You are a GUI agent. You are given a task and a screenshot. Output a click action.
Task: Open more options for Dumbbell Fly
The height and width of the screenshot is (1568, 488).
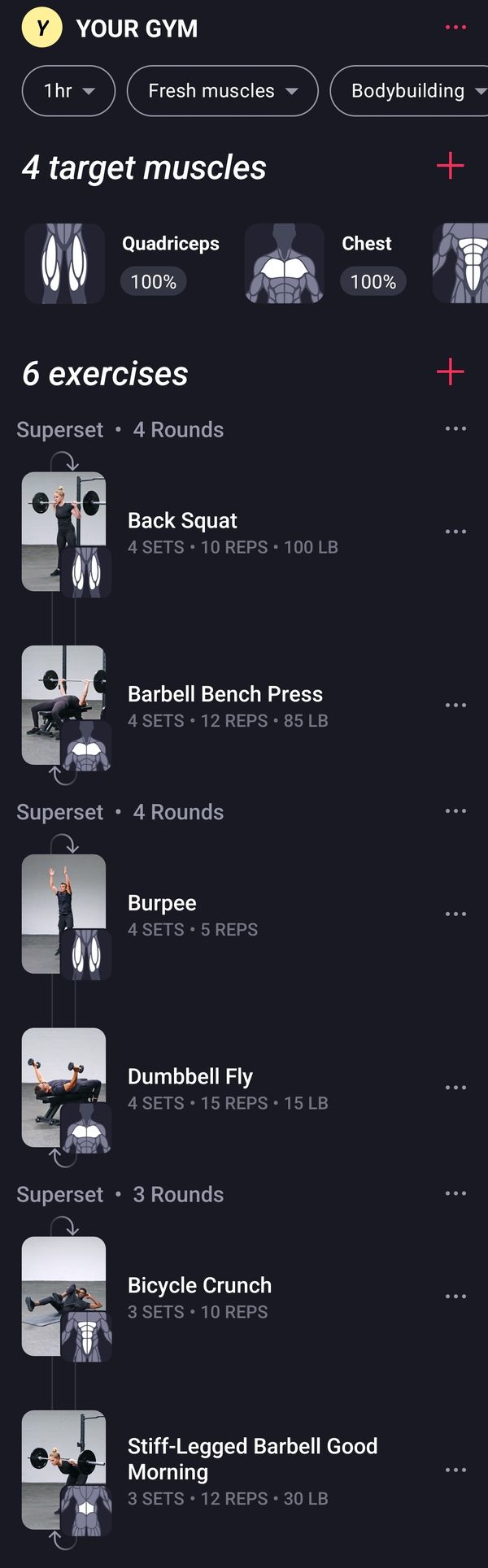click(455, 1088)
